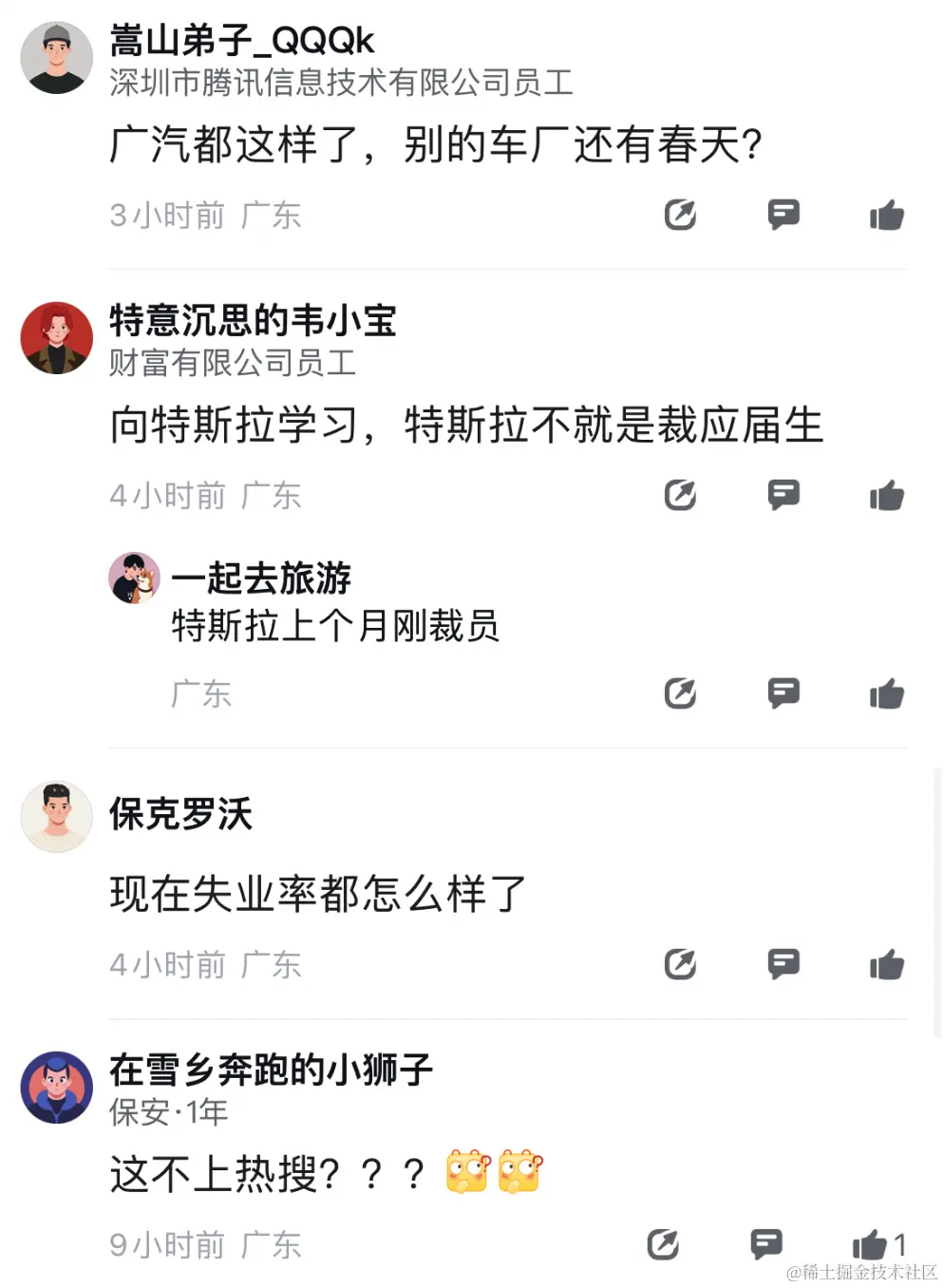944x1288 pixels.
Task: Like 在雪乡奔跑的小狮子's comment
Action: point(870,1244)
